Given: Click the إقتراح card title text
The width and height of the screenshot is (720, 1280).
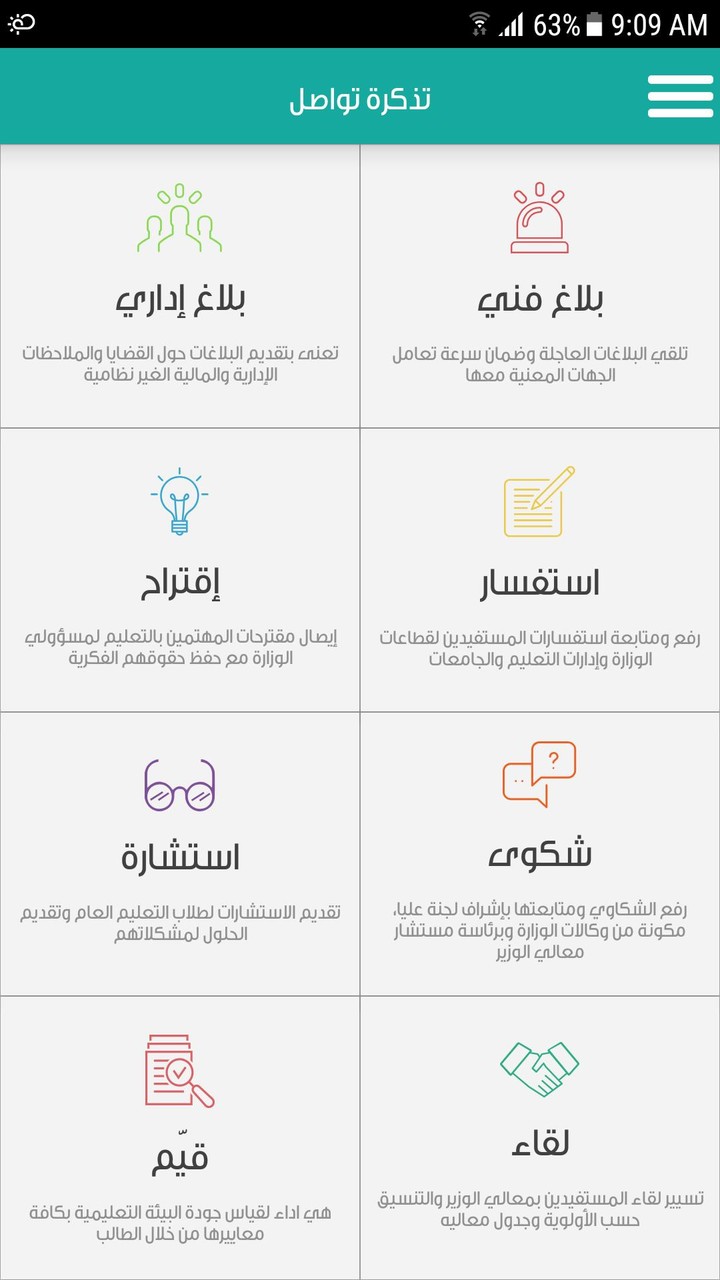Looking at the screenshot, I should 180,582.
